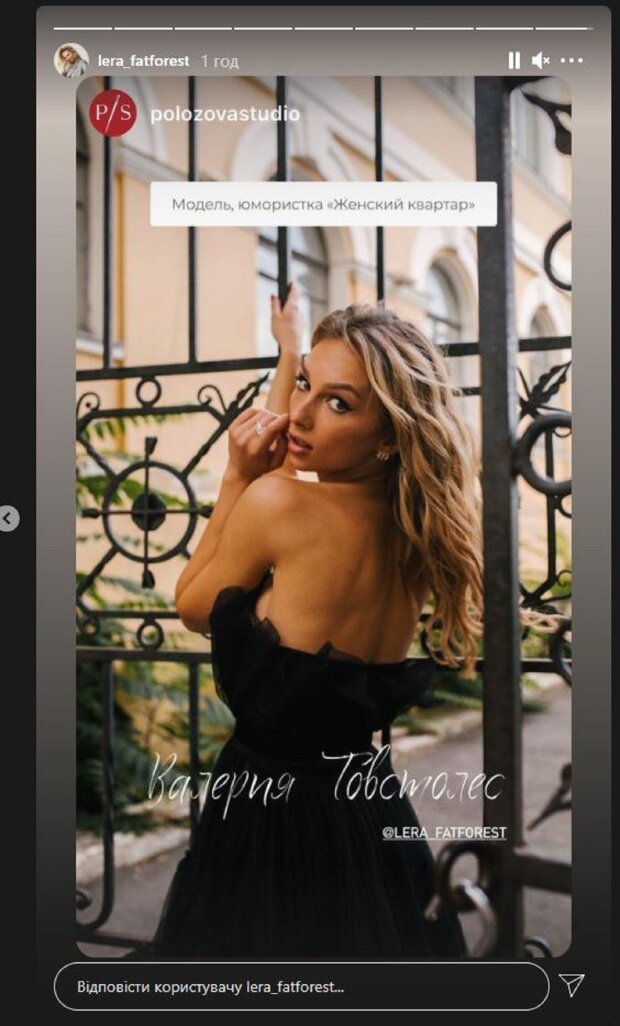Share this story via the paper plane
620x1026 pixels.
[572, 985]
